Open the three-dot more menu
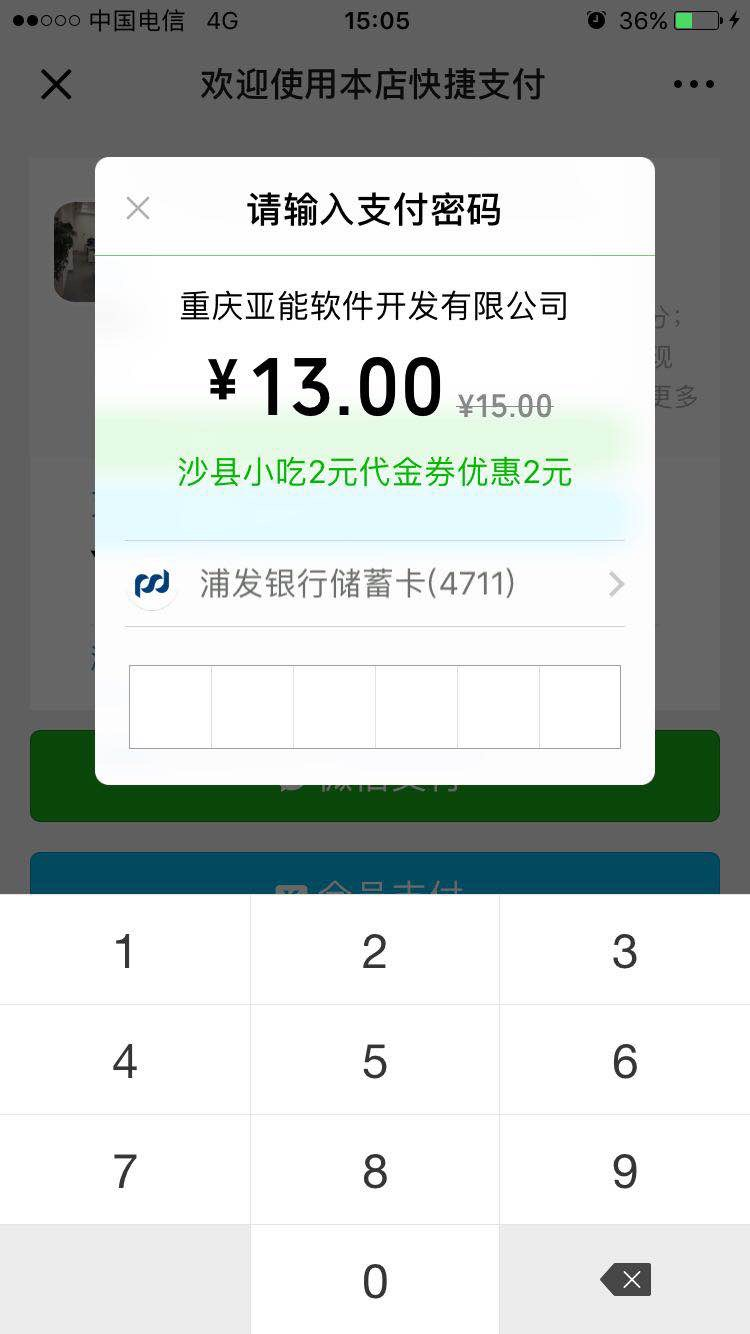The width and height of the screenshot is (750, 1334). [x=694, y=84]
